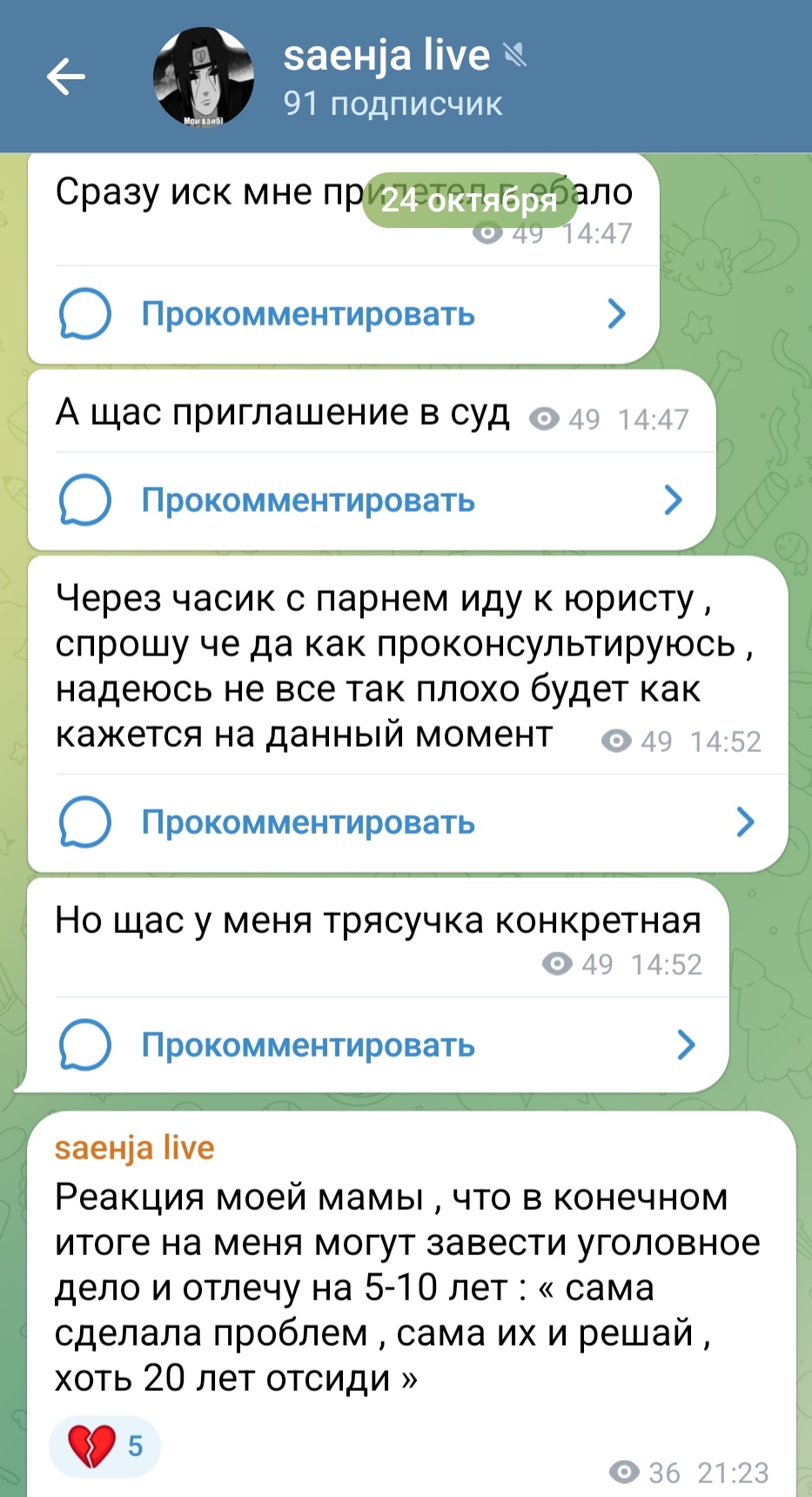Tap the 24 октября date badge
This screenshot has height=1497, width=812.
(x=468, y=200)
